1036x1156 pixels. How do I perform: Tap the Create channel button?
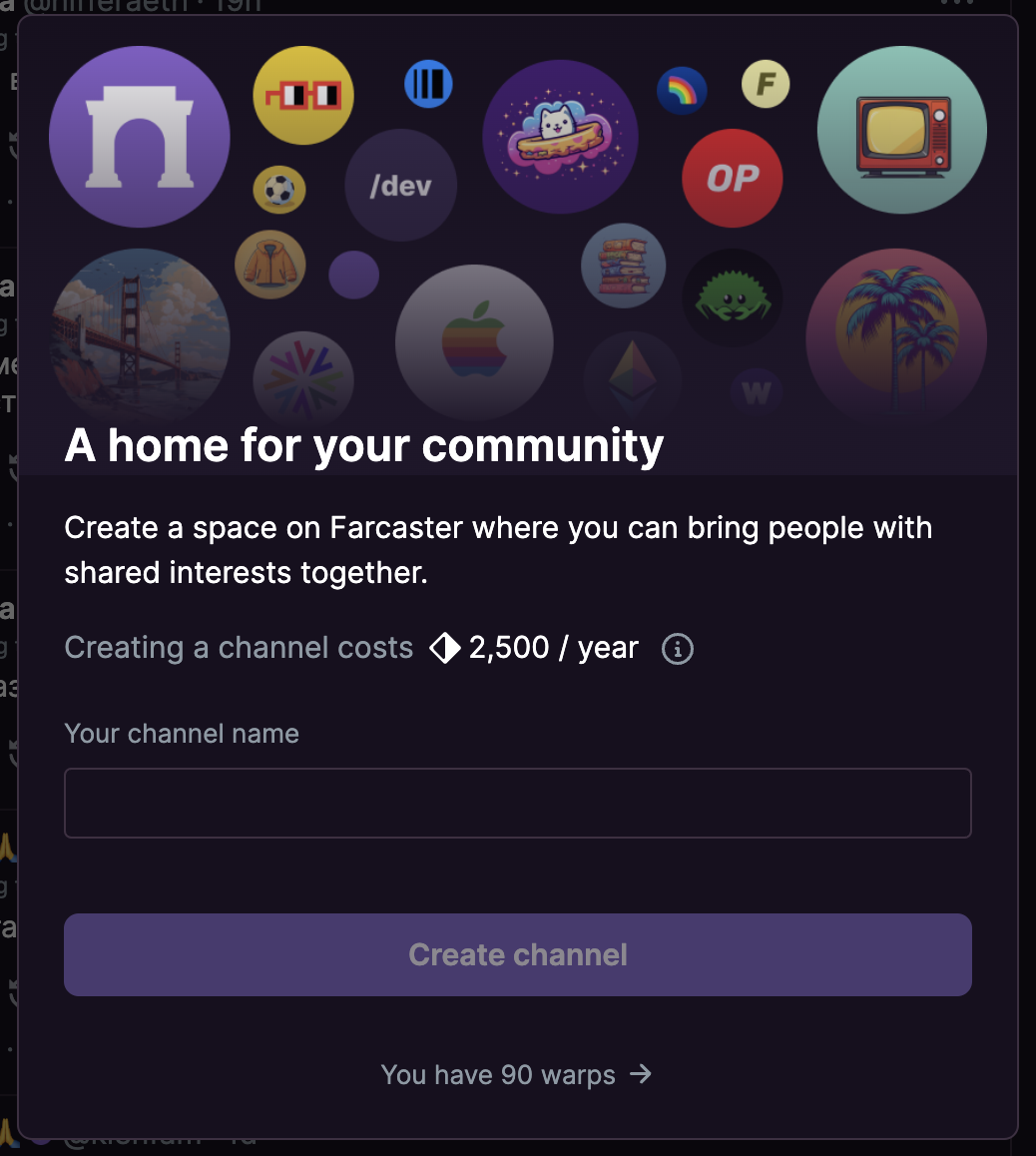(x=517, y=954)
